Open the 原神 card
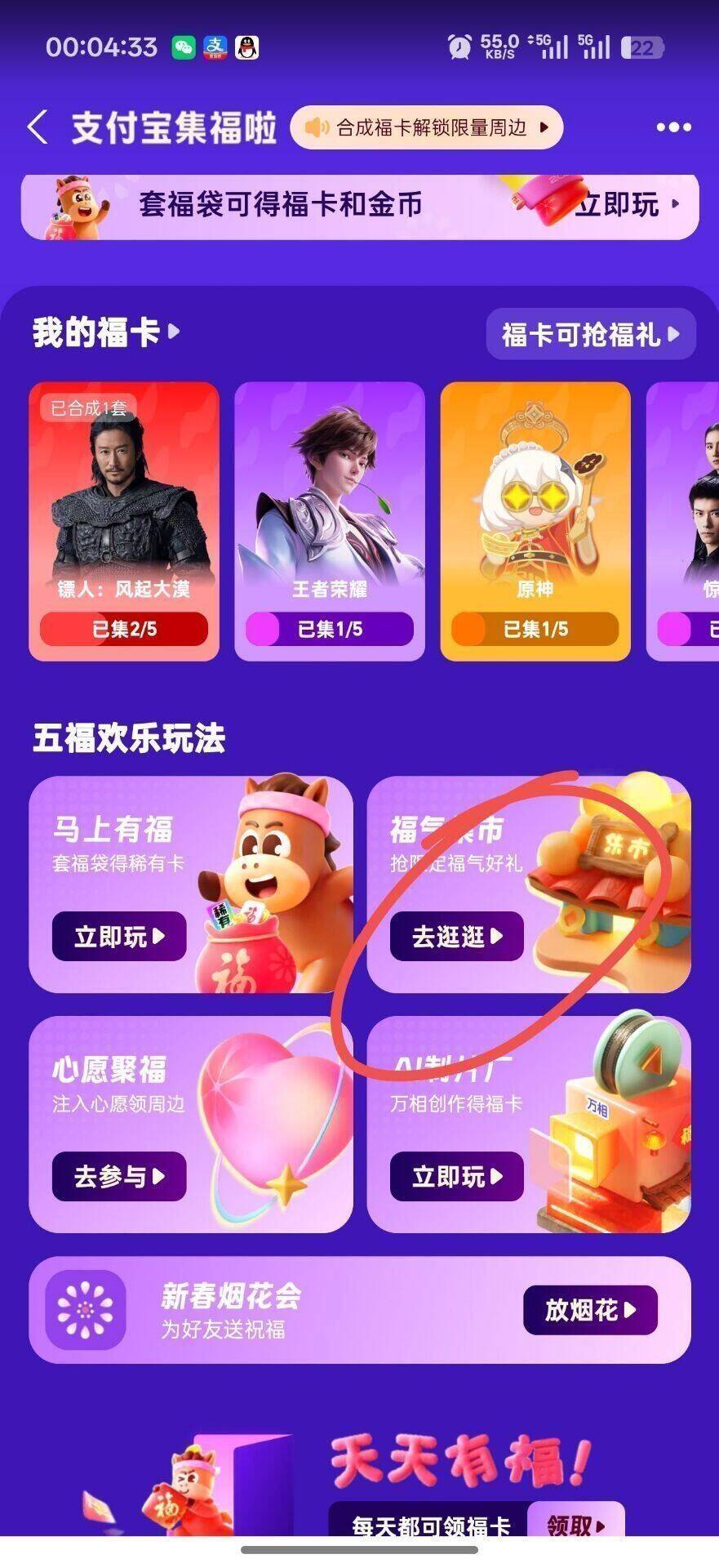This screenshot has width=719, height=1568. (x=535, y=521)
